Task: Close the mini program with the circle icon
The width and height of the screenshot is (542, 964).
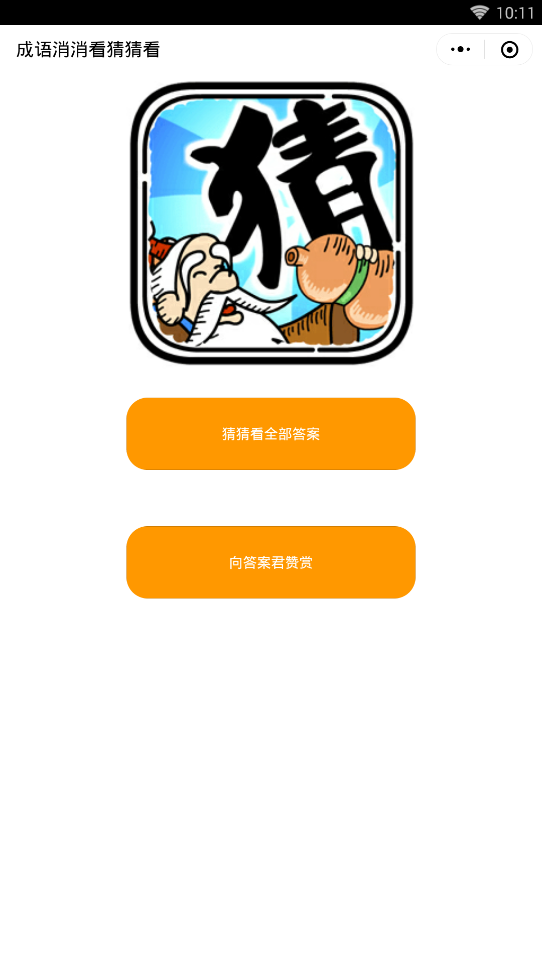Action: pyautogui.click(x=509, y=49)
